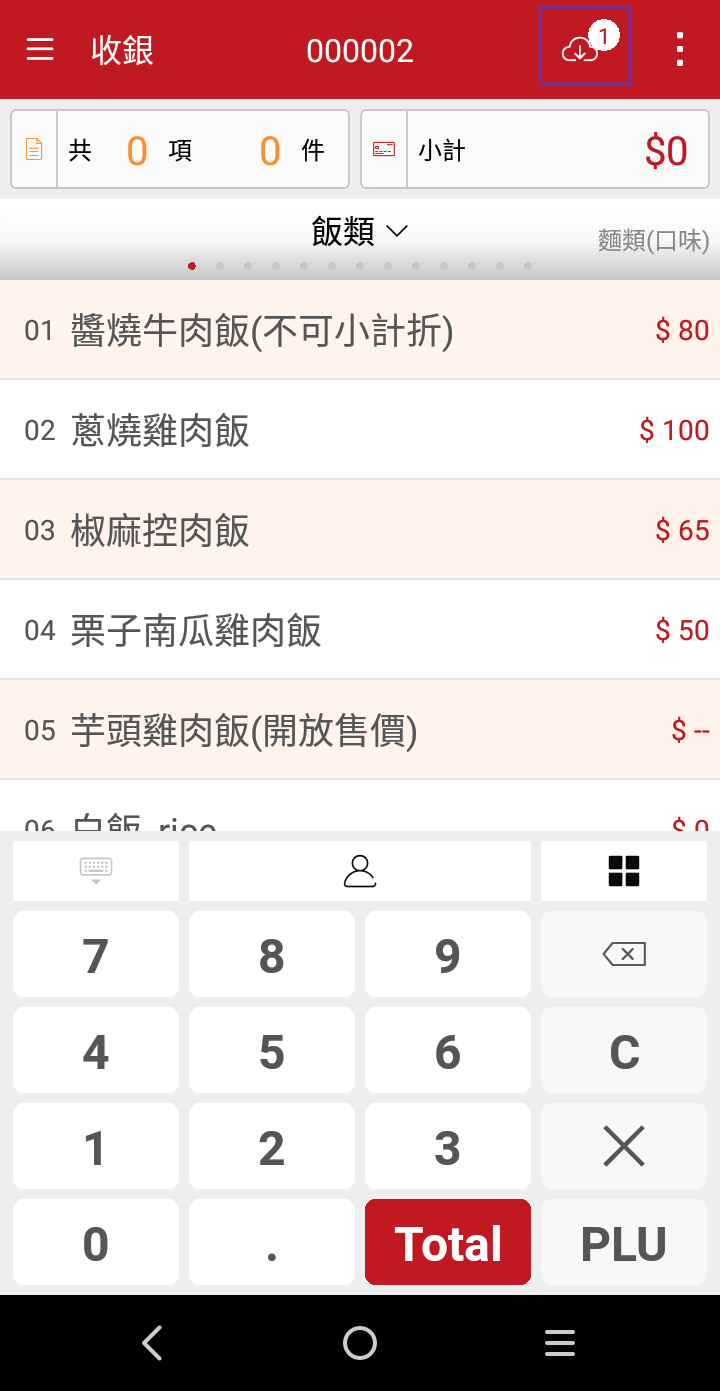Go back using the system back button
Screen dimensions: 720x1391
point(152,1342)
